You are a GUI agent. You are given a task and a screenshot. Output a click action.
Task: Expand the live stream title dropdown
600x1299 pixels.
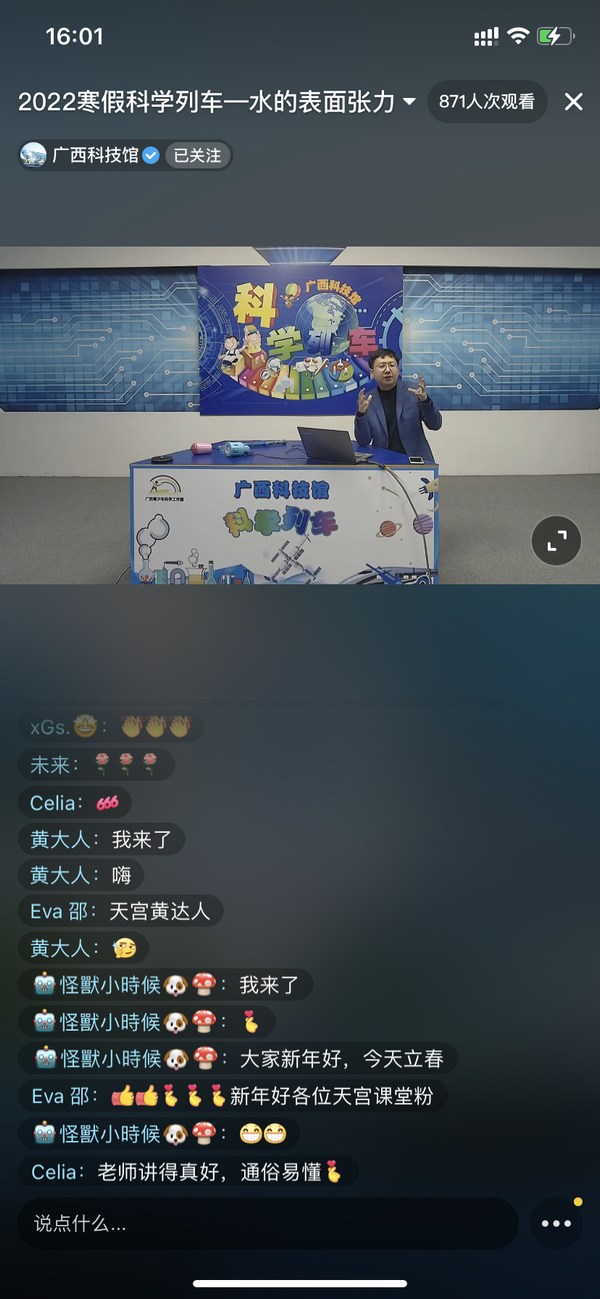(408, 102)
